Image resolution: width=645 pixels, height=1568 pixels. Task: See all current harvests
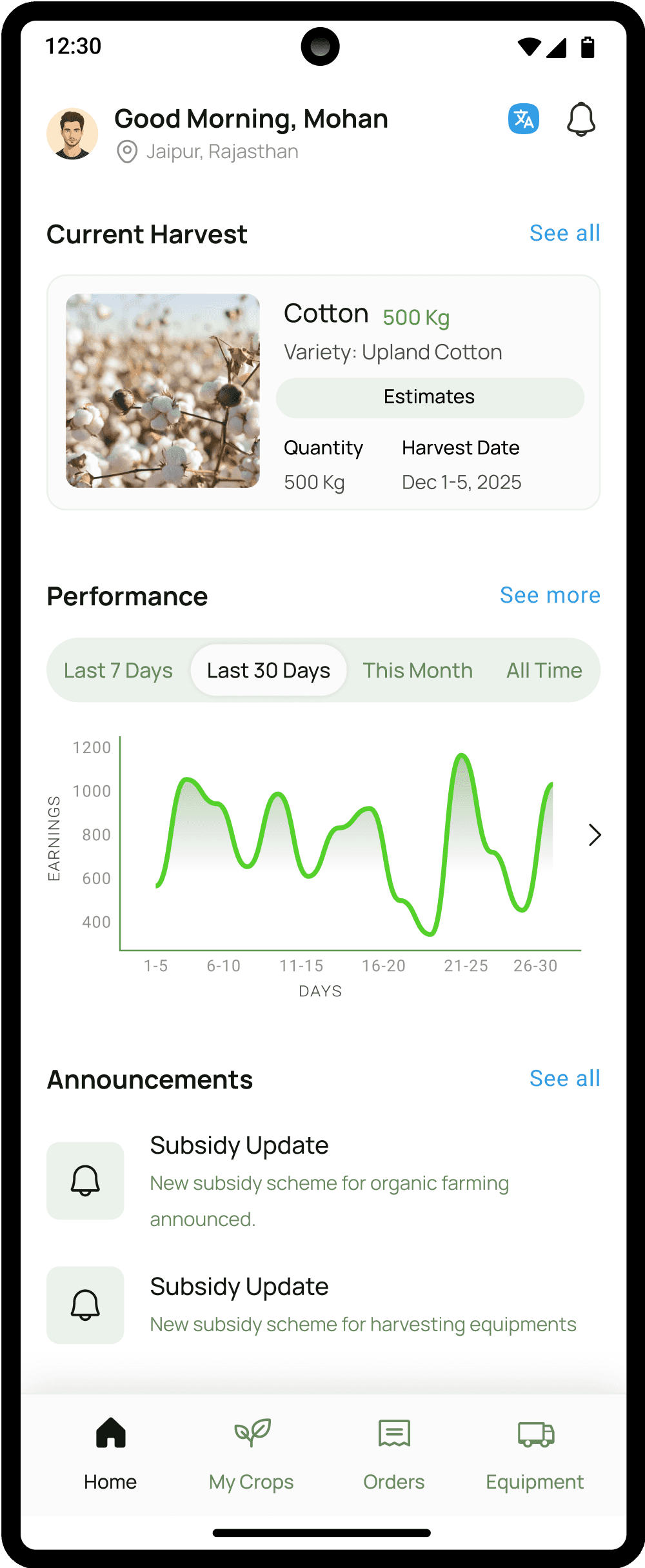click(x=564, y=233)
